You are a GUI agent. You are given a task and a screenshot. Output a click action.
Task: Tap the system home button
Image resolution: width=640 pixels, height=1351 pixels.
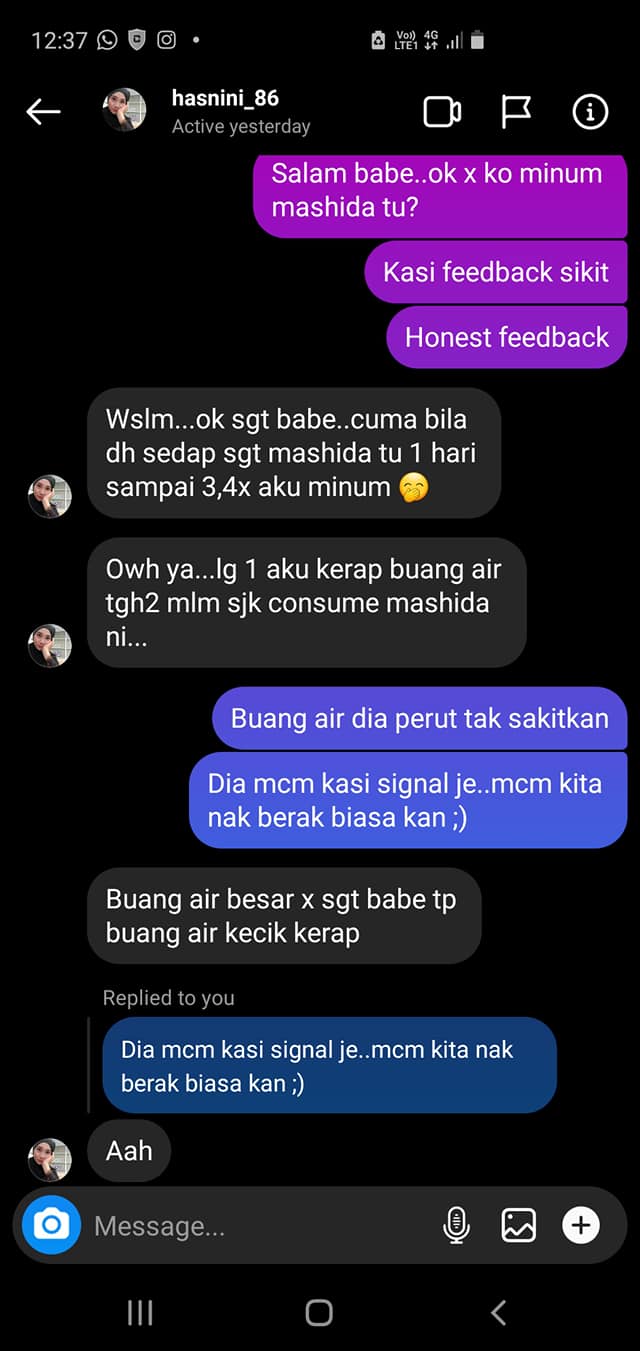pos(319,1312)
